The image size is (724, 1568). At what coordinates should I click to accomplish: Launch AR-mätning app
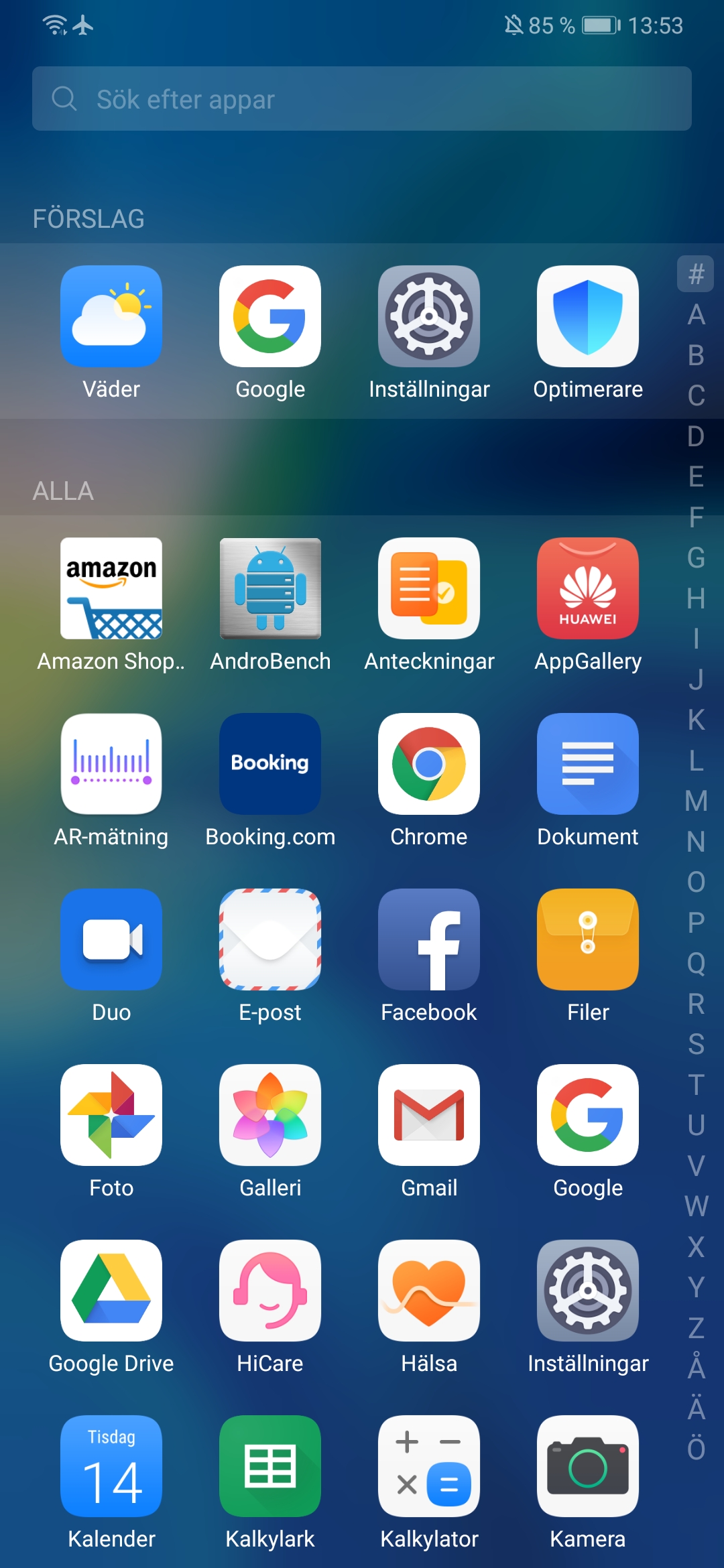pyautogui.click(x=111, y=764)
